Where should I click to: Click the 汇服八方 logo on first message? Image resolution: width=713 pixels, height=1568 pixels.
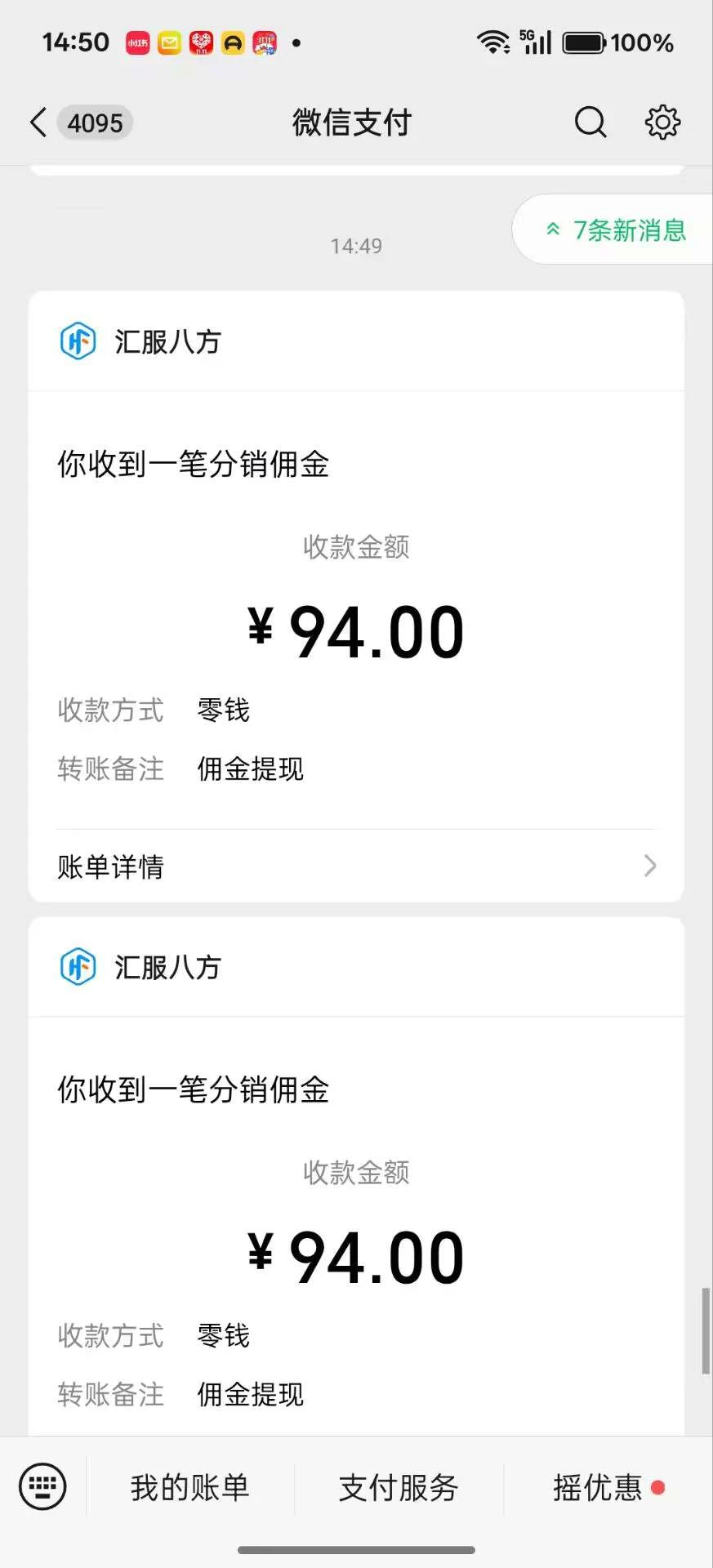coord(78,341)
